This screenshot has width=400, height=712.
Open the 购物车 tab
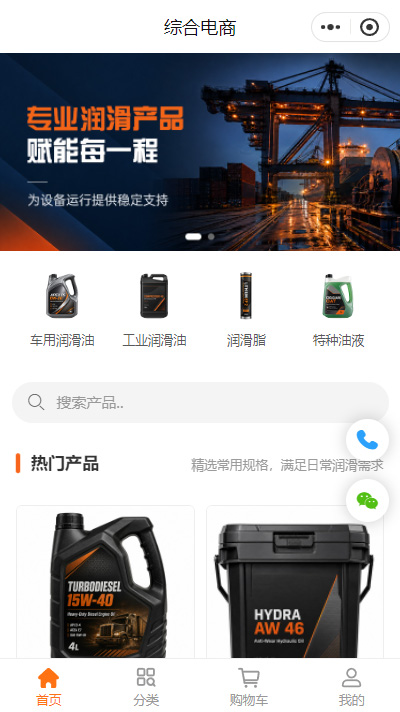tap(249, 686)
